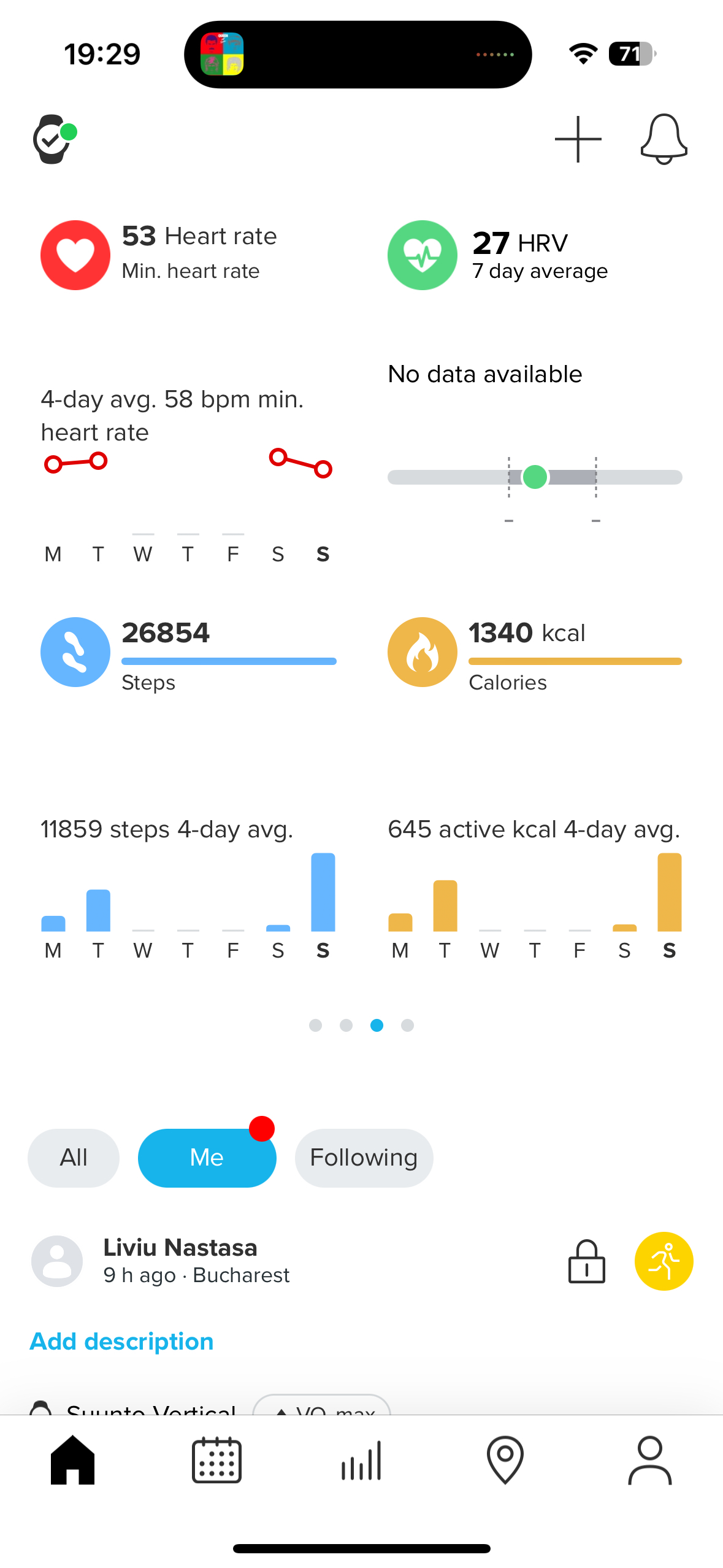Image resolution: width=723 pixels, height=1568 pixels.
Task: Select the All feed filter
Action: click(74, 1158)
